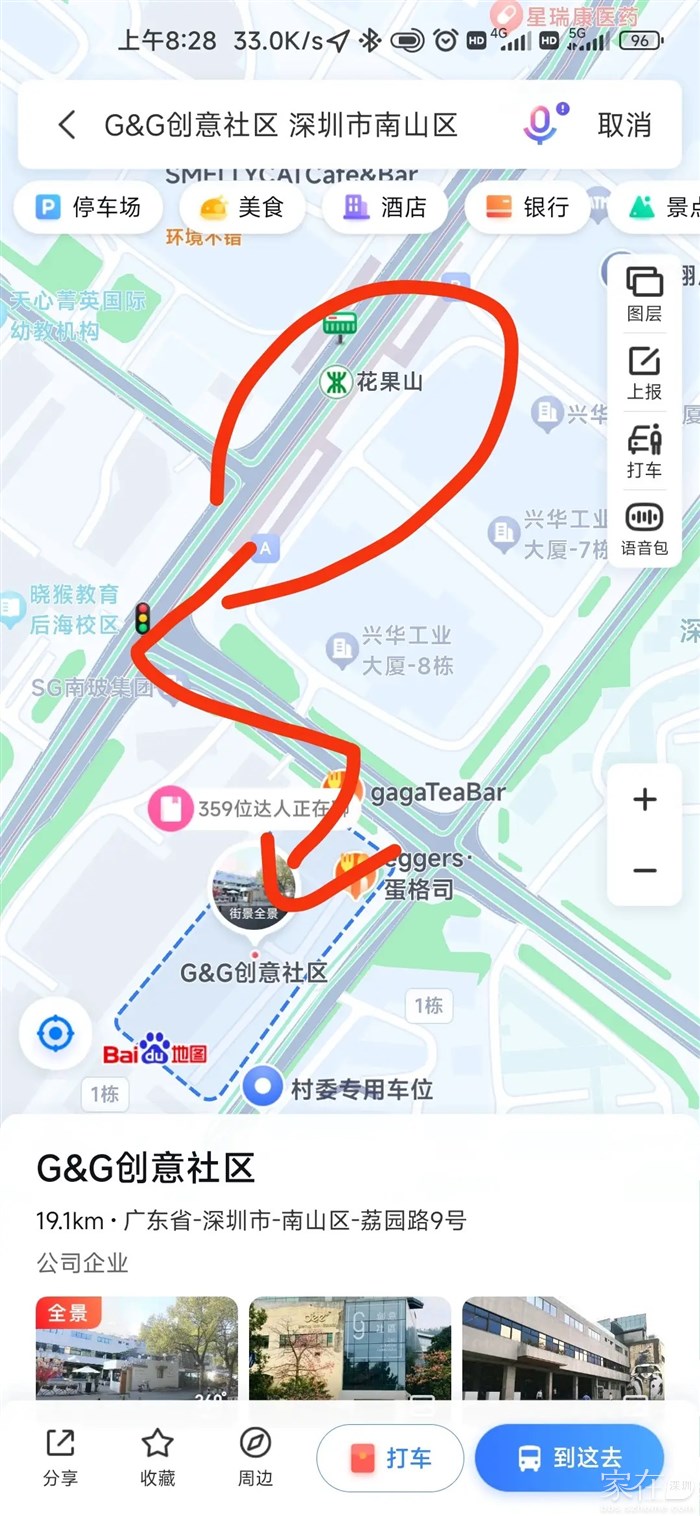The image size is (700, 1516).
Task: Open the 语音包 voice pack option
Action: tap(644, 529)
